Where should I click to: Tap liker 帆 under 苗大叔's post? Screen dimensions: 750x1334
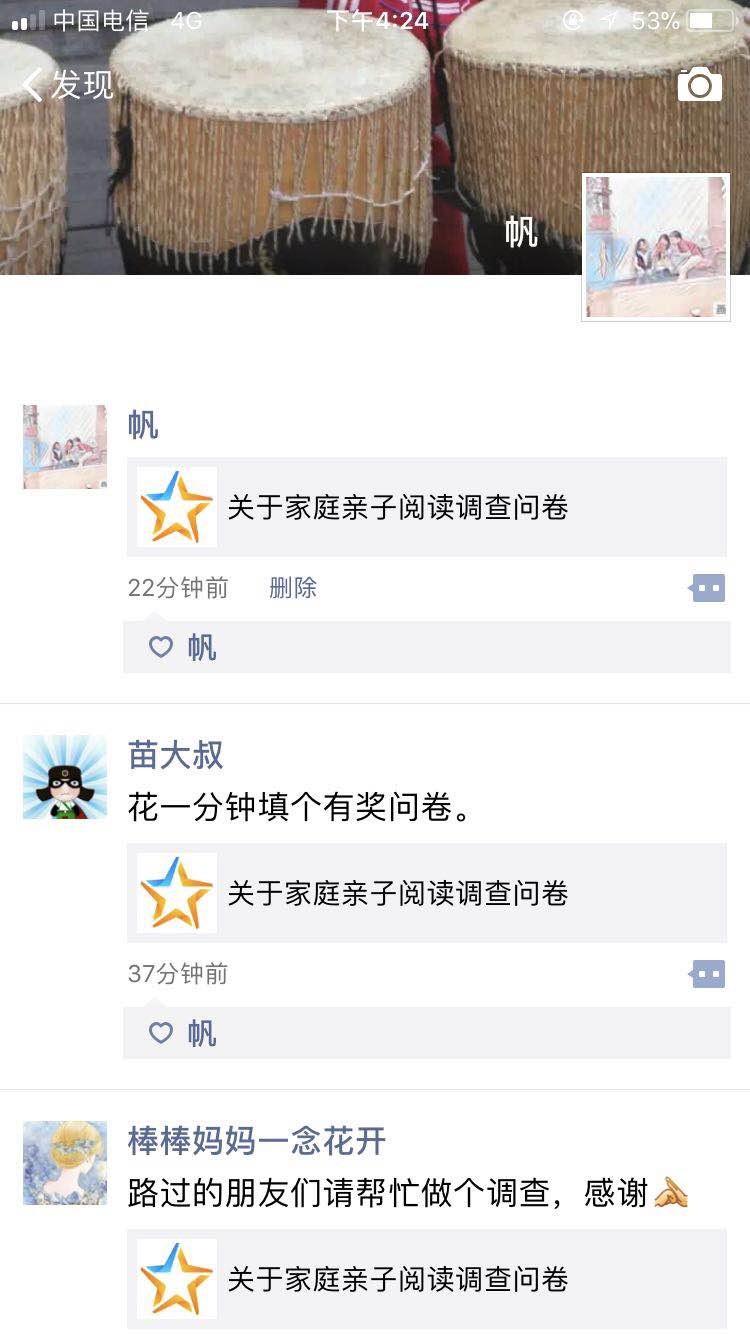pos(202,1033)
